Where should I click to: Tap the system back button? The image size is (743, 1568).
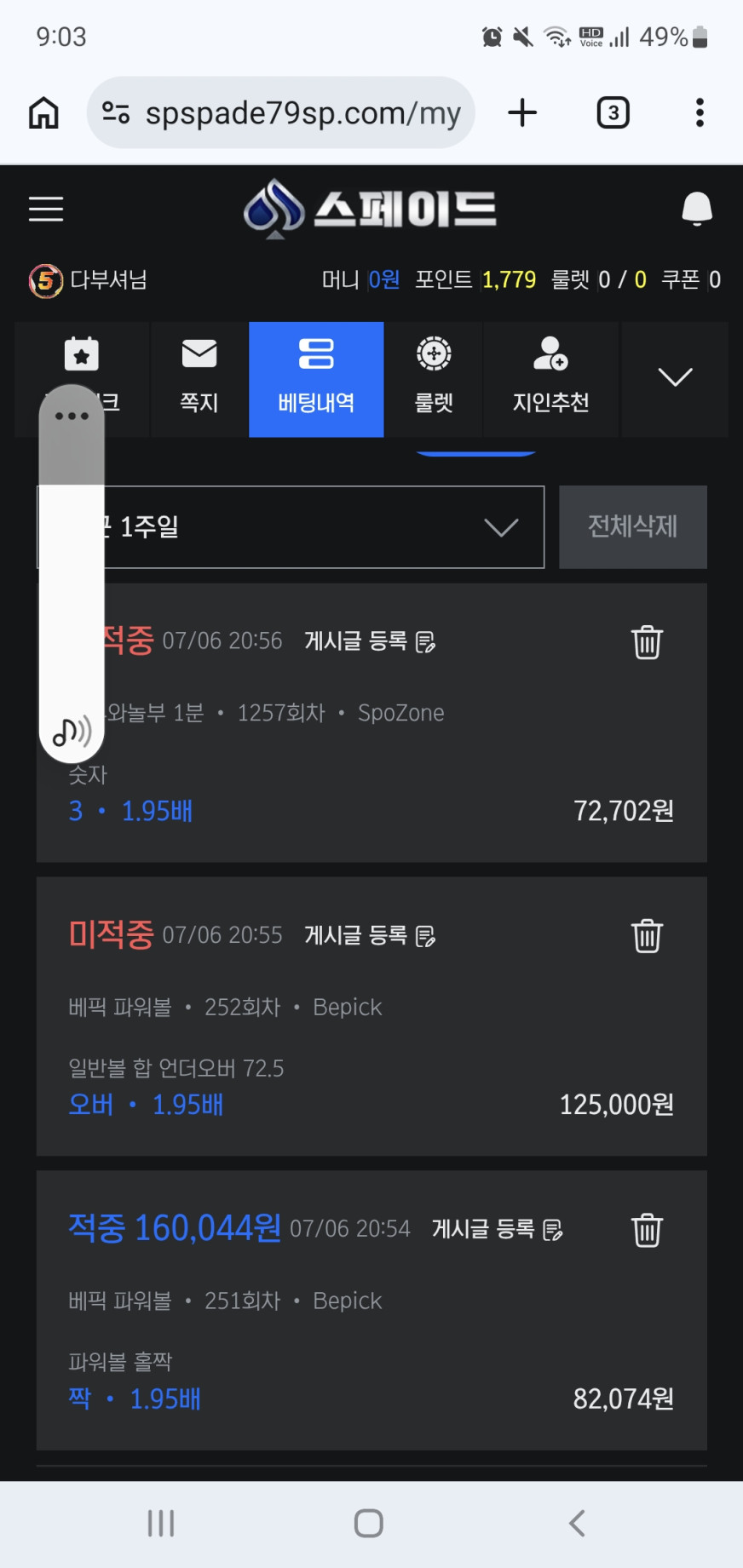577,1523
